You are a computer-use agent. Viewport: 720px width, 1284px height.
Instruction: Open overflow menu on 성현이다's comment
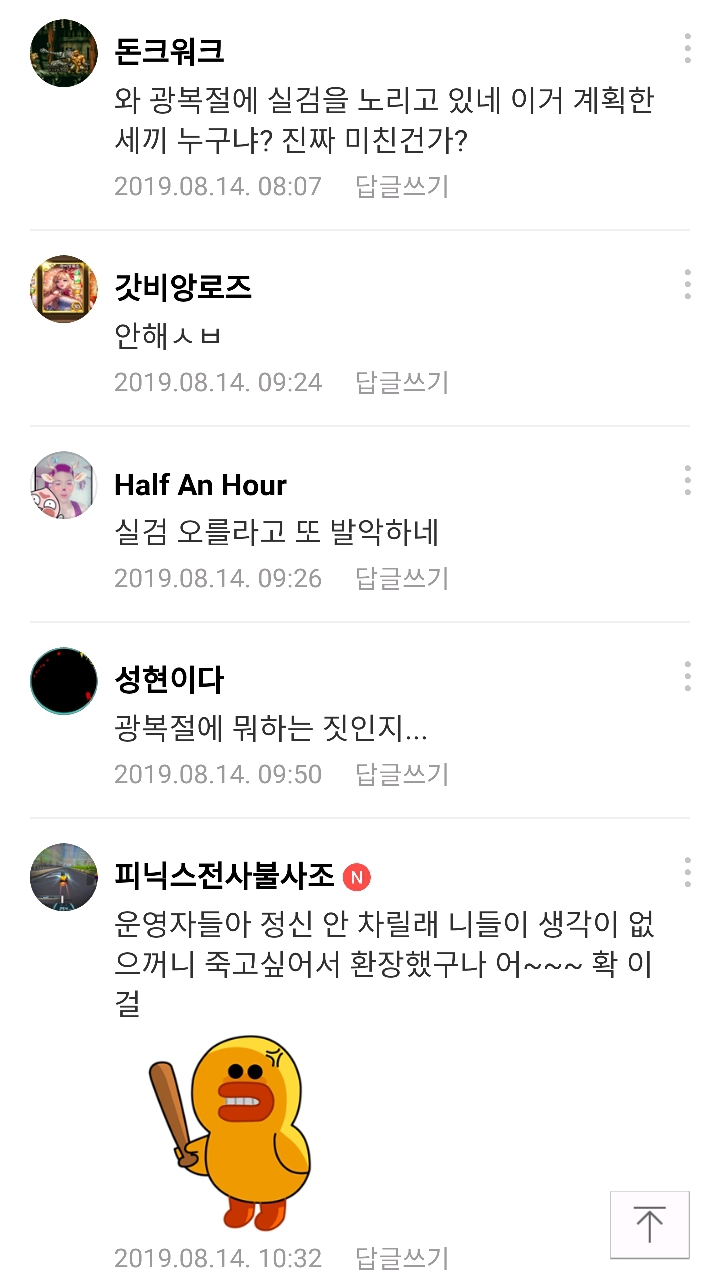(x=687, y=676)
